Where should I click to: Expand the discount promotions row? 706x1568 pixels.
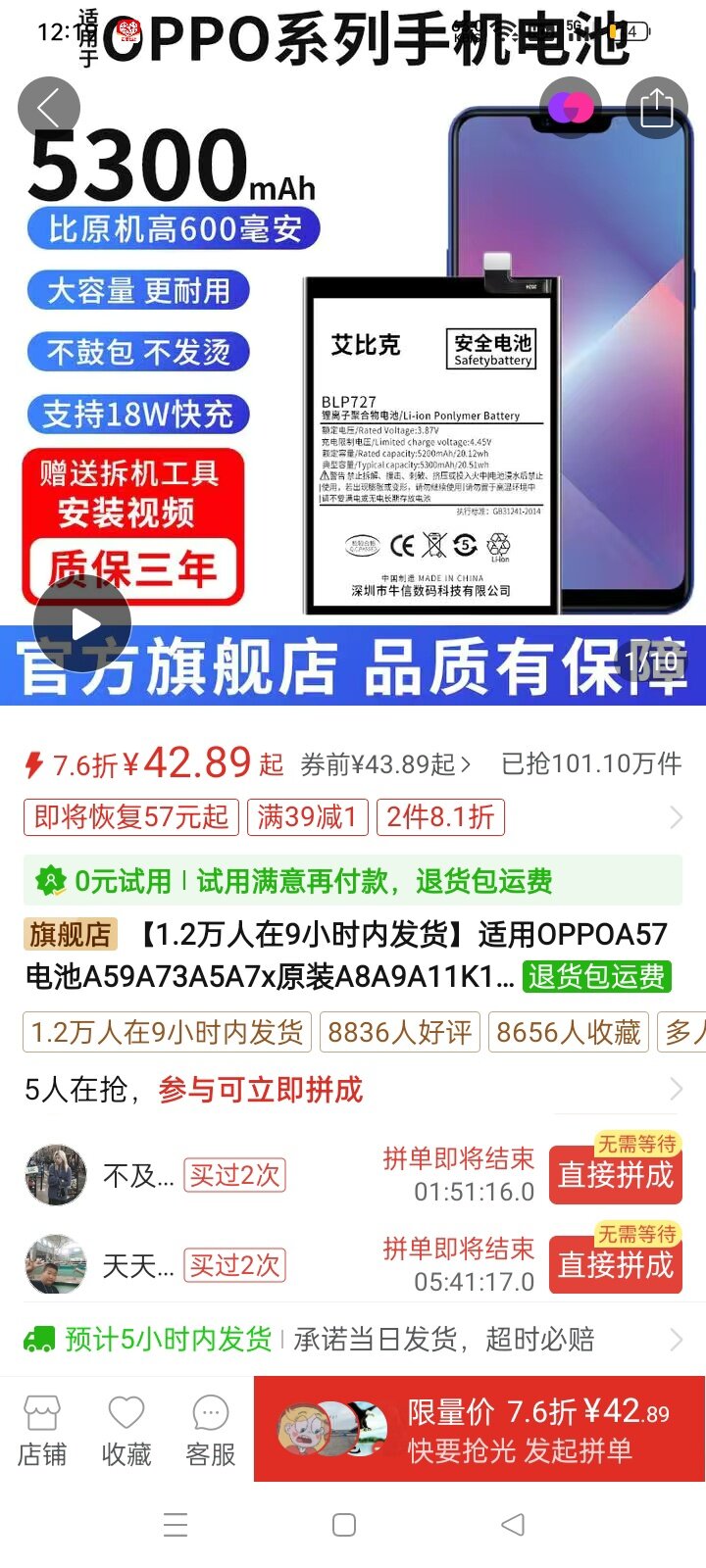676,817
